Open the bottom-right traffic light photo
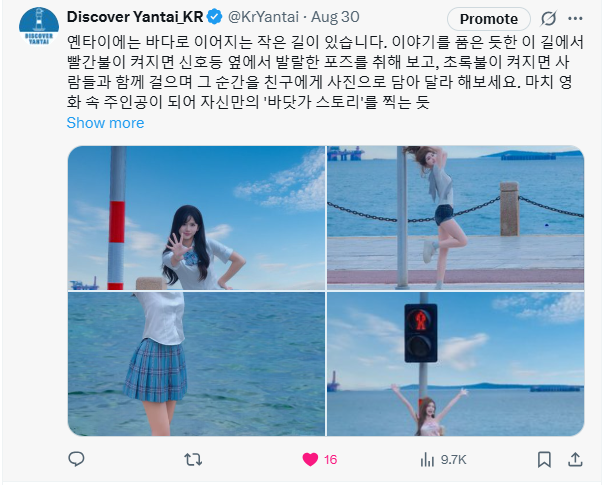The height and width of the screenshot is (485, 610). pos(455,364)
